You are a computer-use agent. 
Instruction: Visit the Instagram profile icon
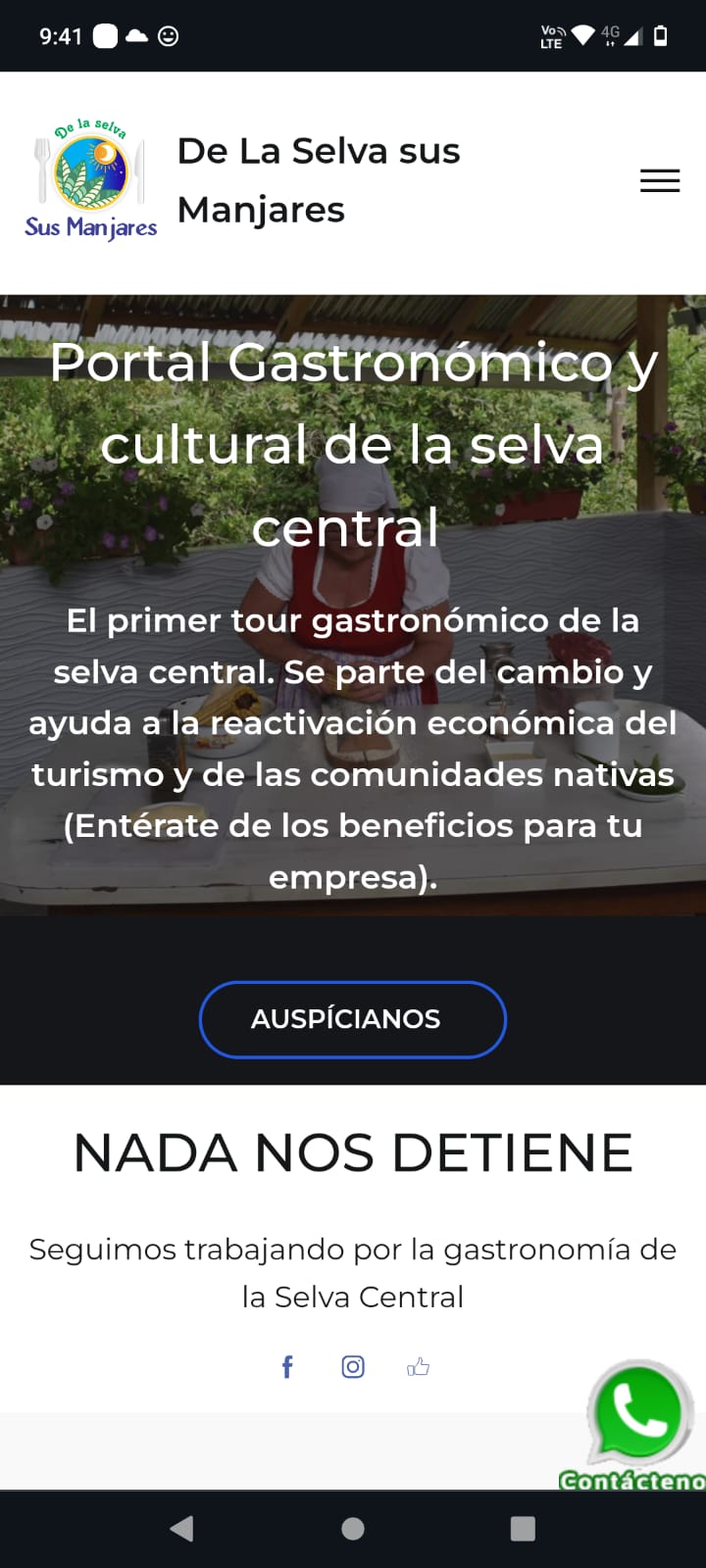tap(353, 1366)
